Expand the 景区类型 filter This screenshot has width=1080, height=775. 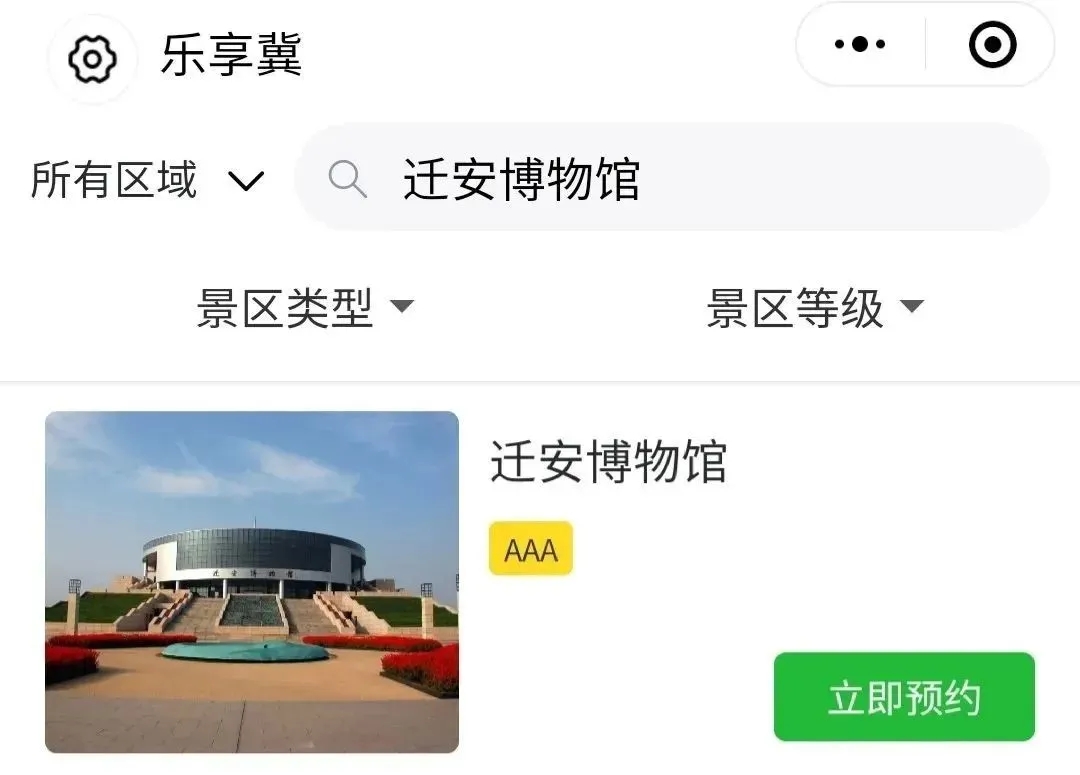pyautogui.click(x=305, y=307)
